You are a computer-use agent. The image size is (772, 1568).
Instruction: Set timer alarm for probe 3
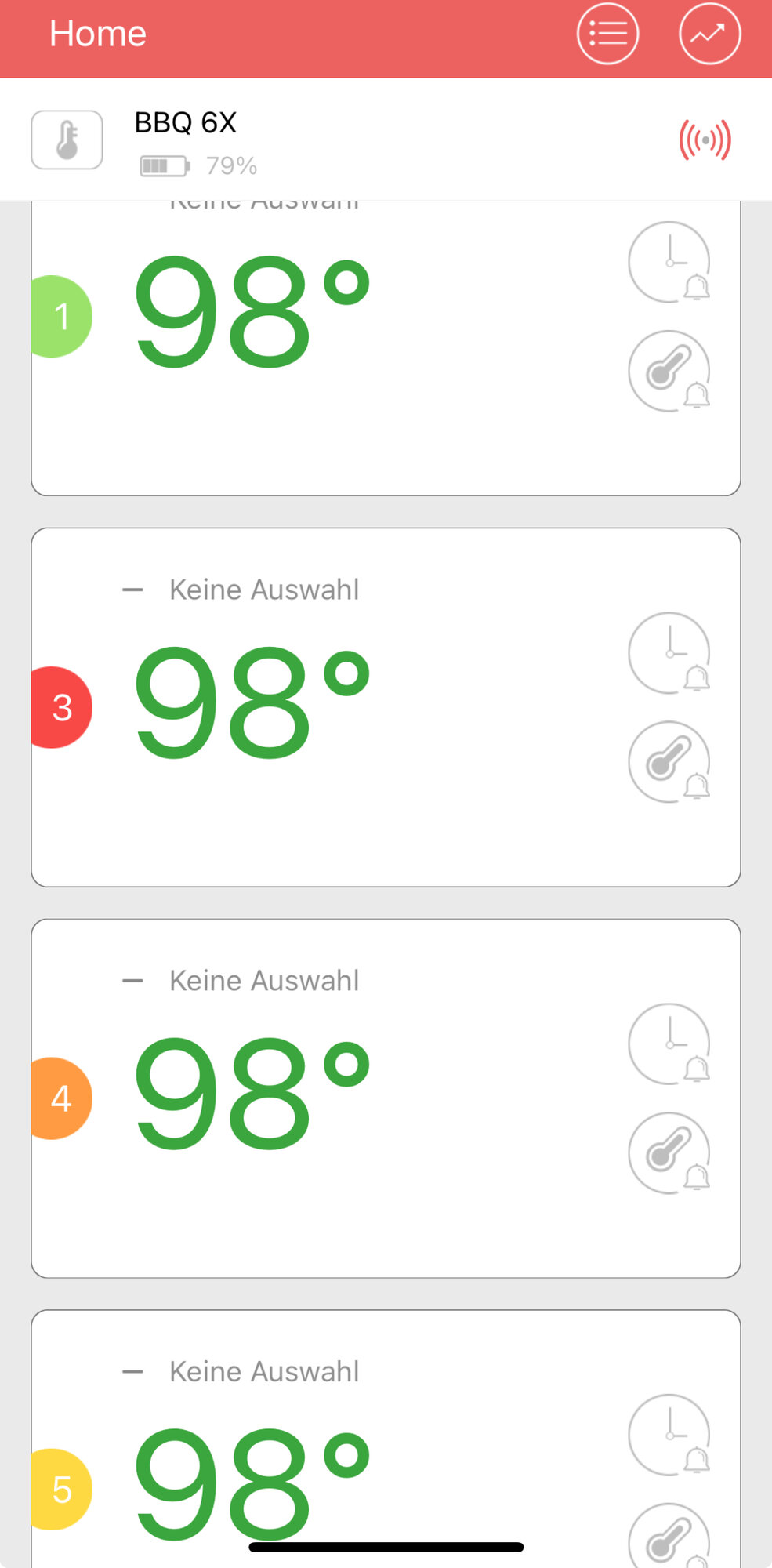click(x=669, y=653)
